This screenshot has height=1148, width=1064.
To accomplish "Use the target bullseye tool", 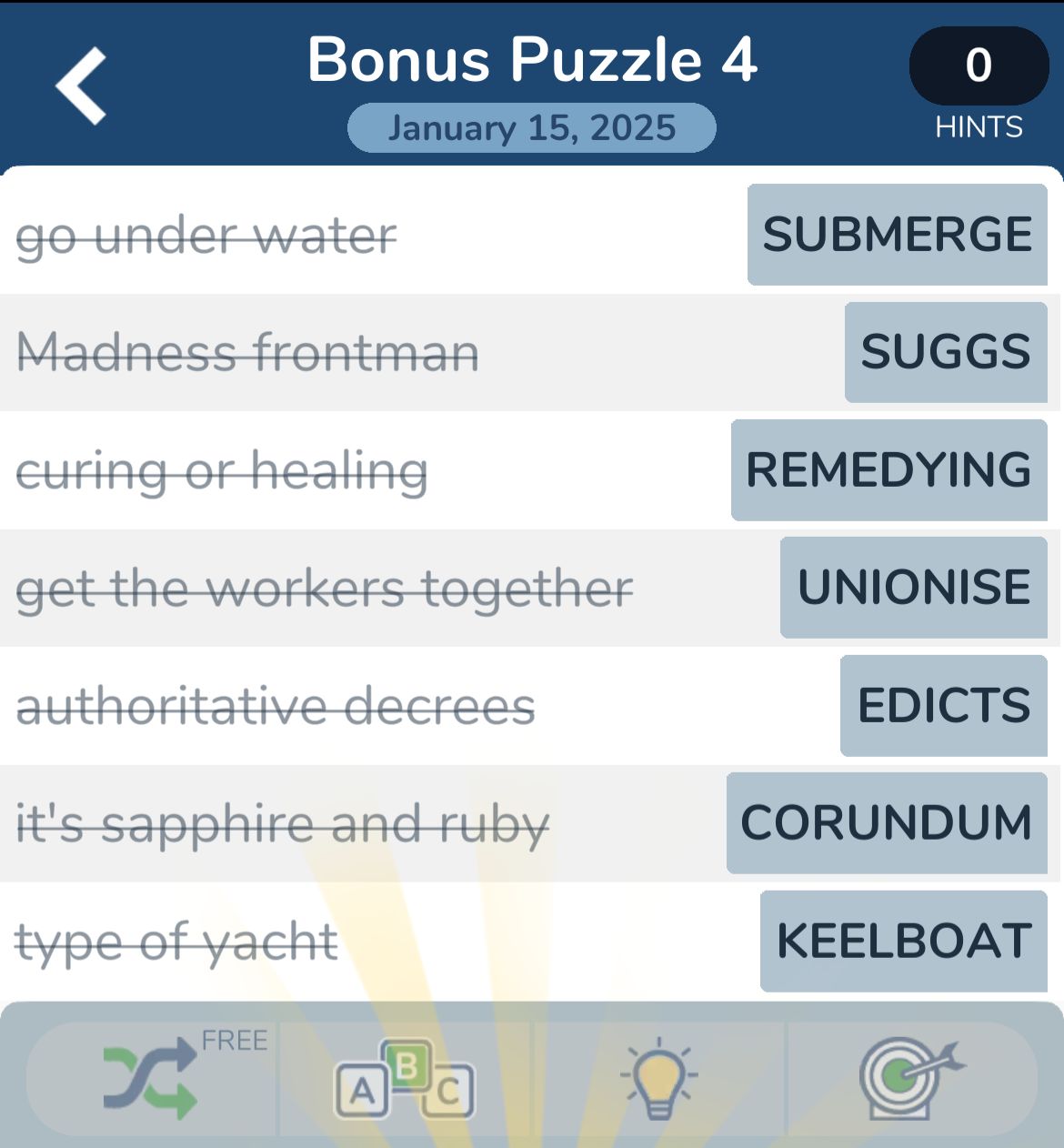I will pyautogui.click(x=909, y=1079).
